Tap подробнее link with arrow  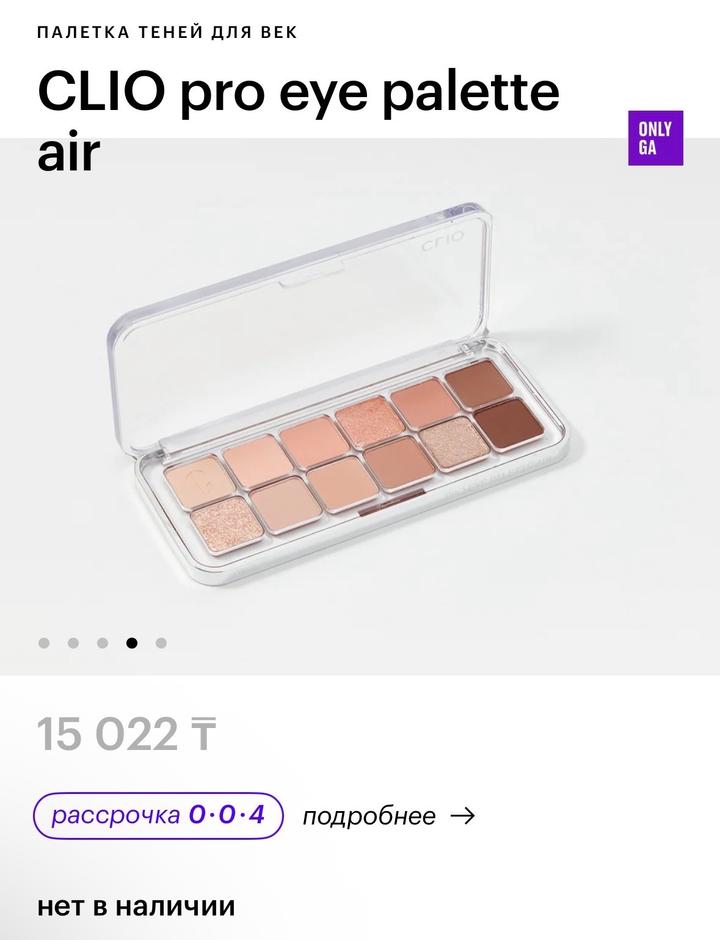point(387,816)
